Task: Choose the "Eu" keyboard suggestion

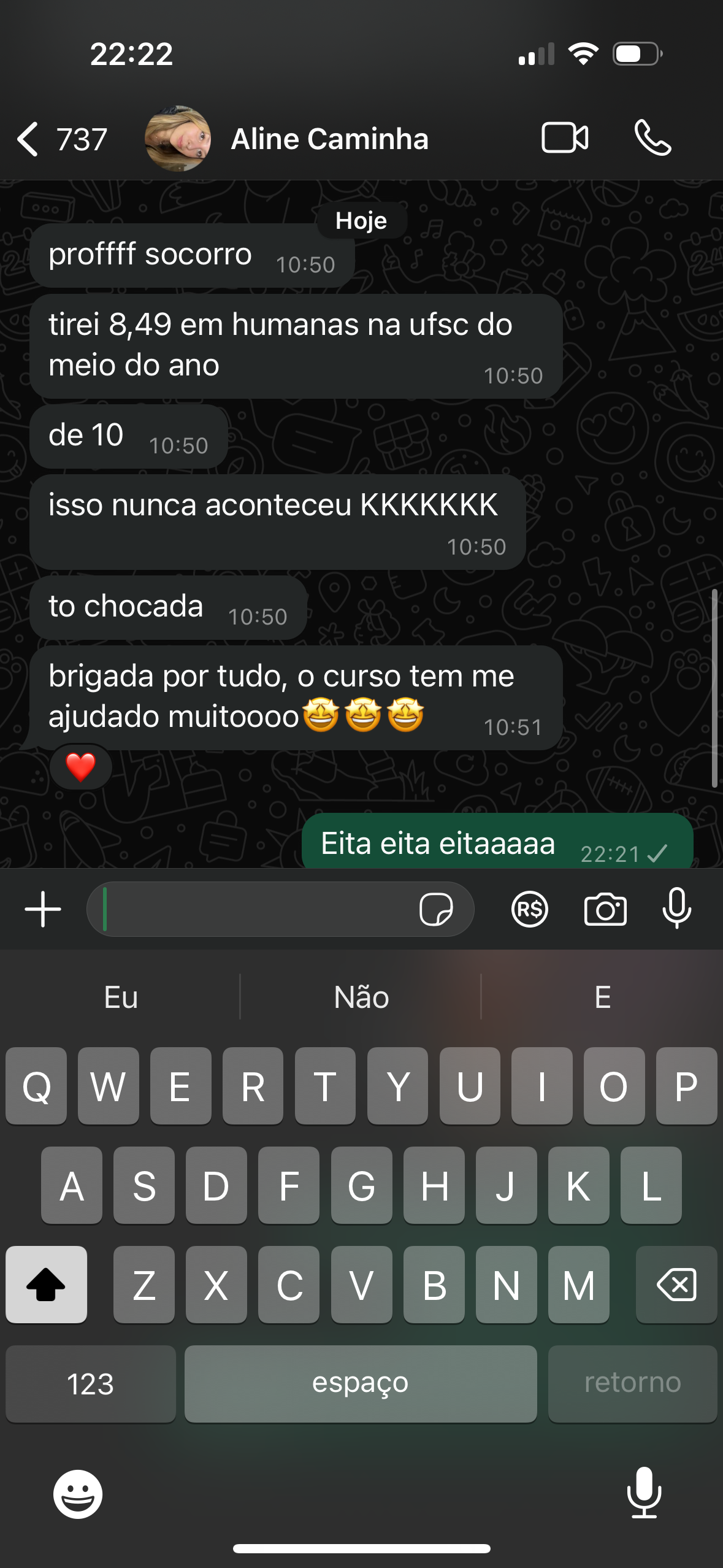Action: point(121,997)
